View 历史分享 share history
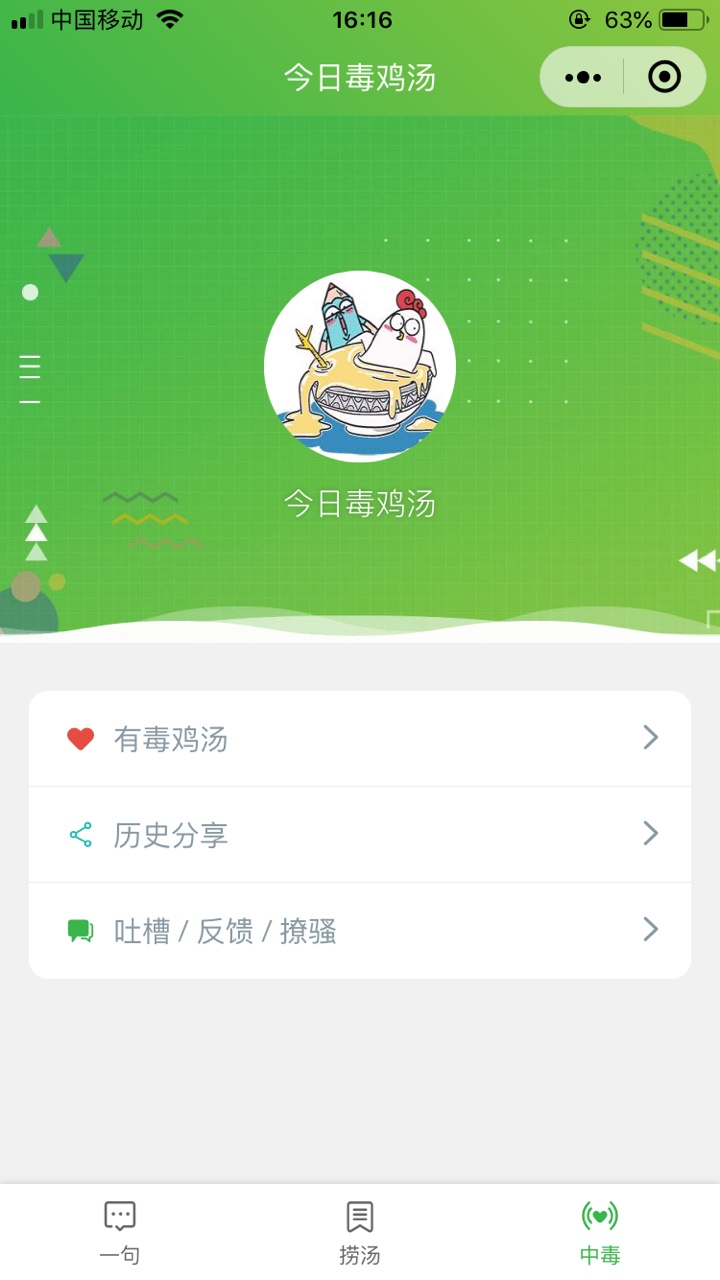The width and height of the screenshot is (720, 1280). point(360,835)
